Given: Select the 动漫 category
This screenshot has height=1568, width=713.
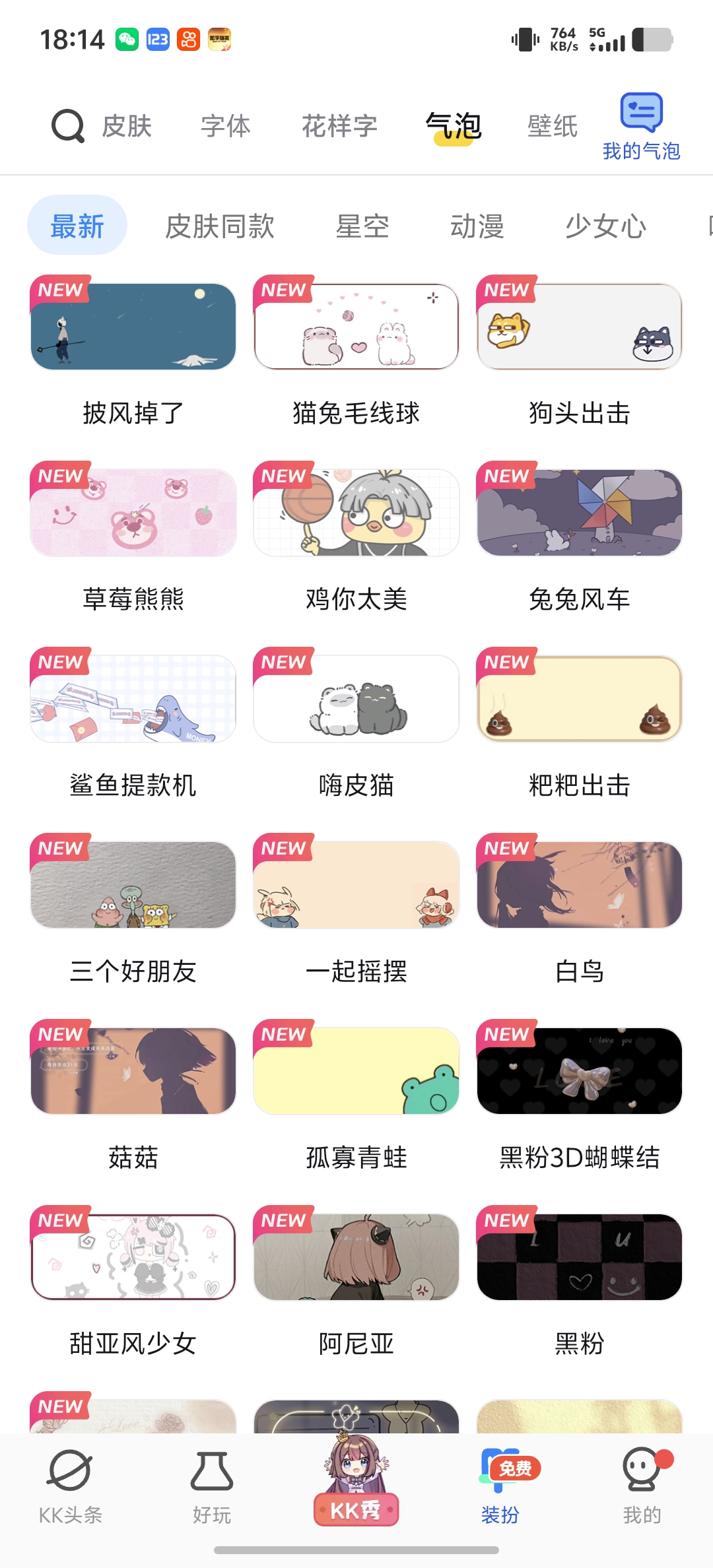Looking at the screenshot, I should 477,226.
